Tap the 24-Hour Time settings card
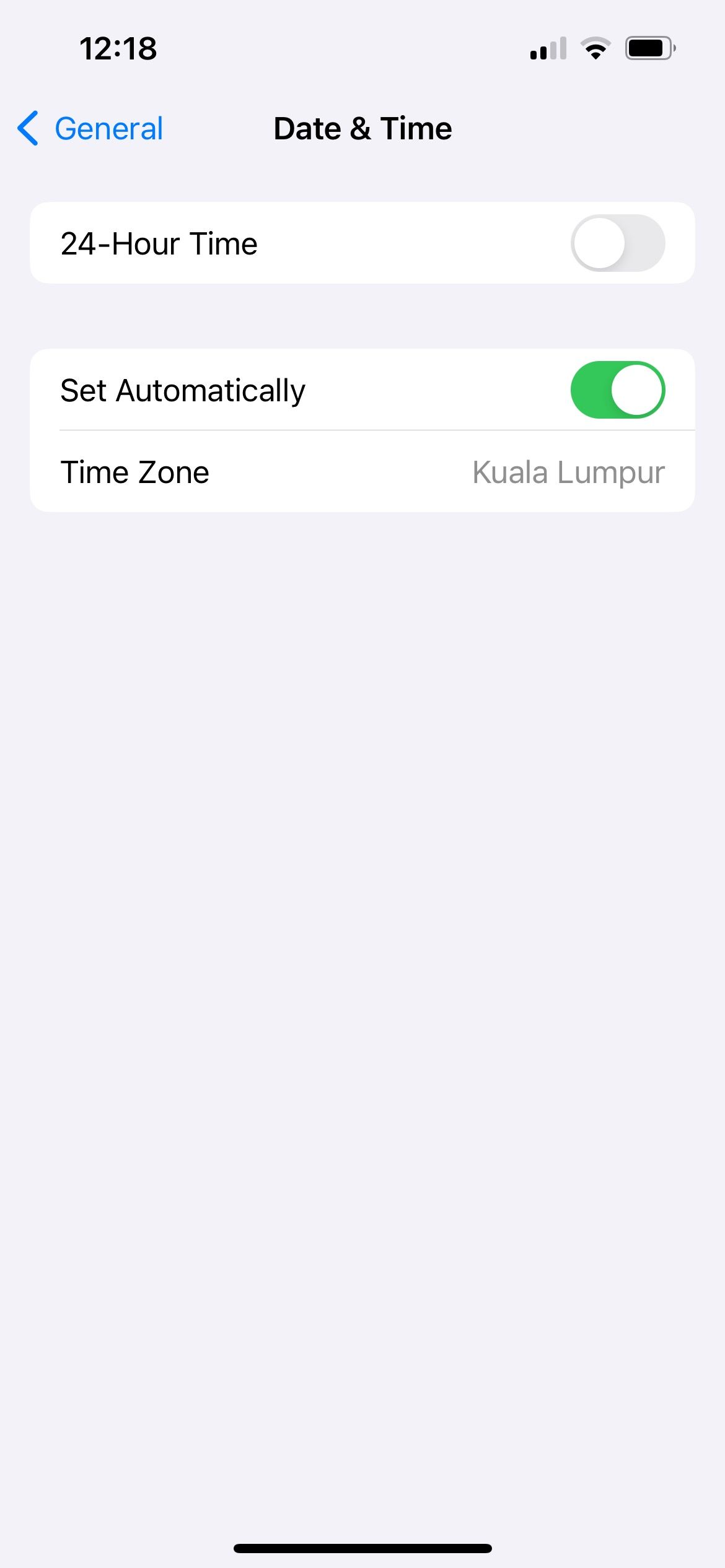 pos(362,243)
